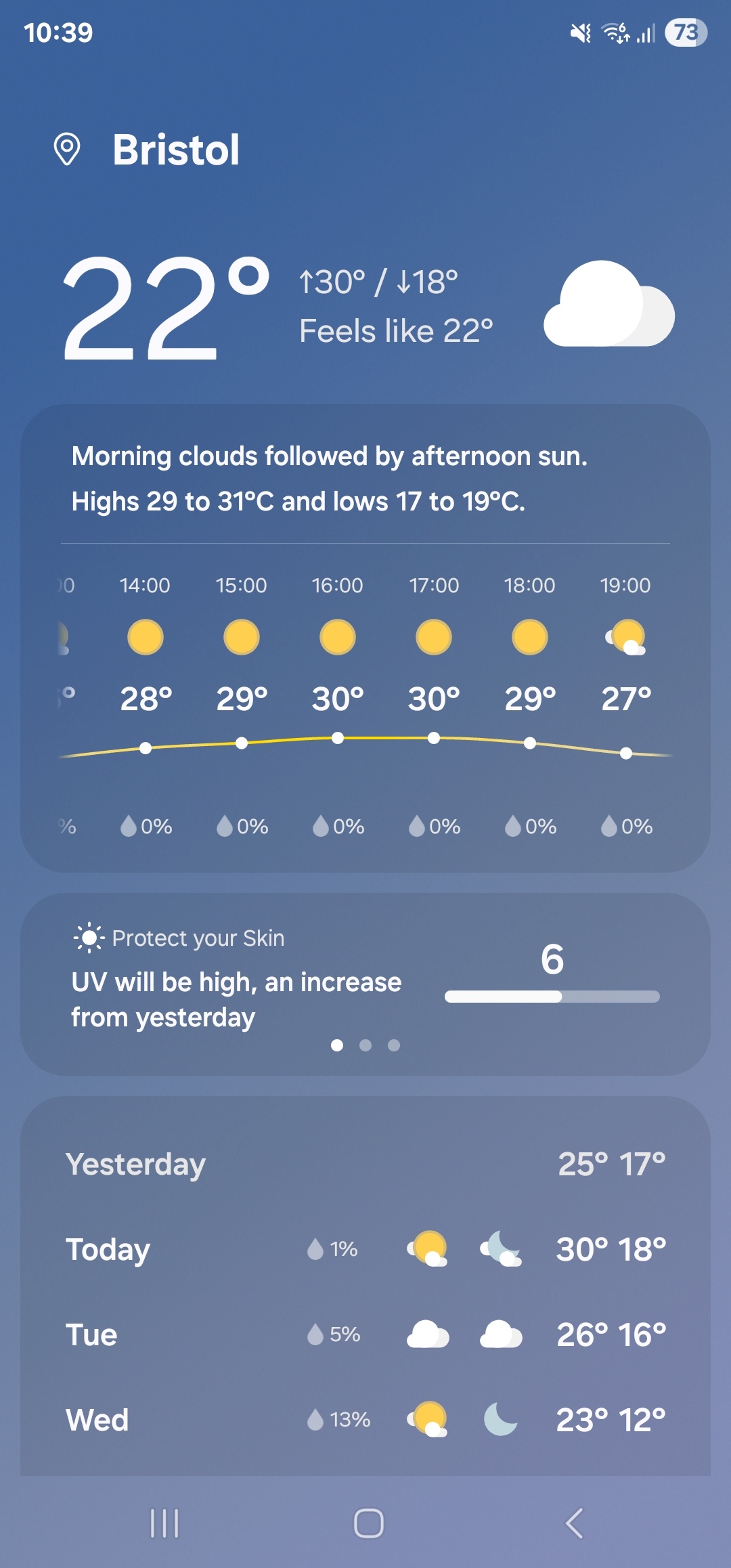The width and height of the screenshot is (731, 1568).
Task: View Tue forecast details
Action: (x=365, y=1334)
